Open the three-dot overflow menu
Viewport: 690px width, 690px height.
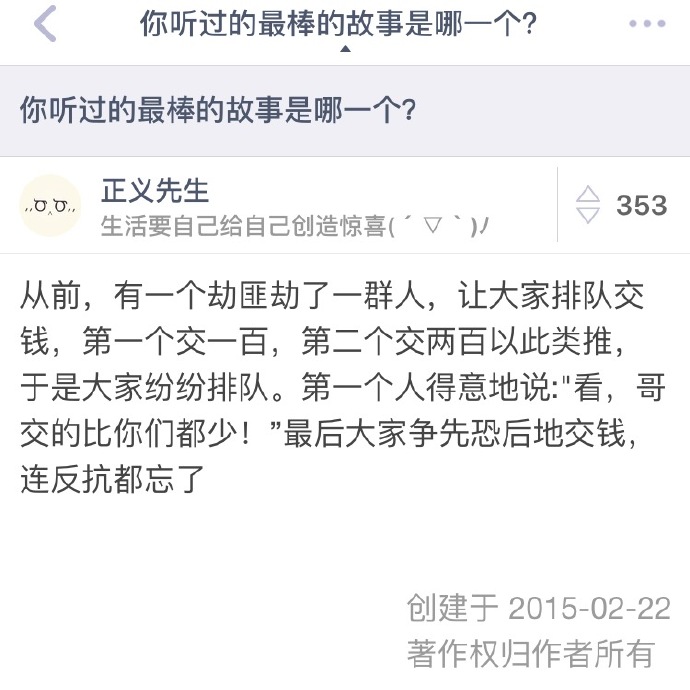[x=648, y=25]
